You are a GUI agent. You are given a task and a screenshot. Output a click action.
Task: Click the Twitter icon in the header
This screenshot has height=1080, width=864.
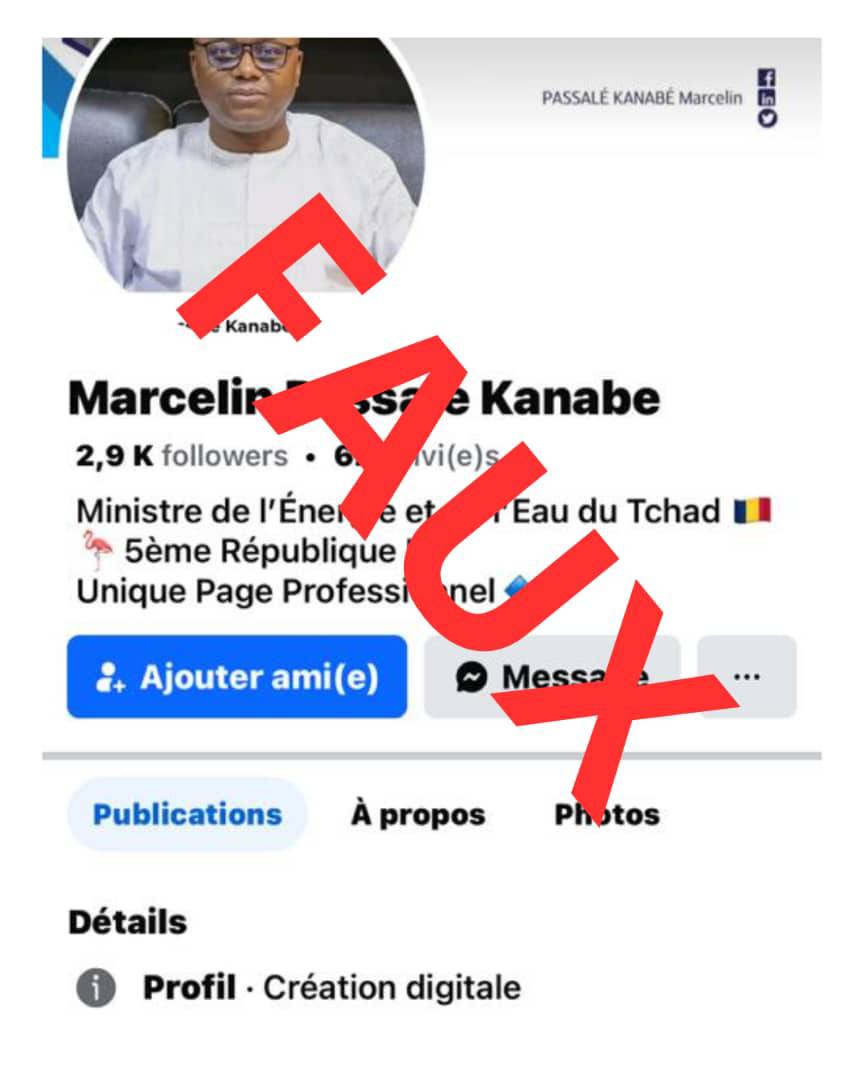click(767, 116)
